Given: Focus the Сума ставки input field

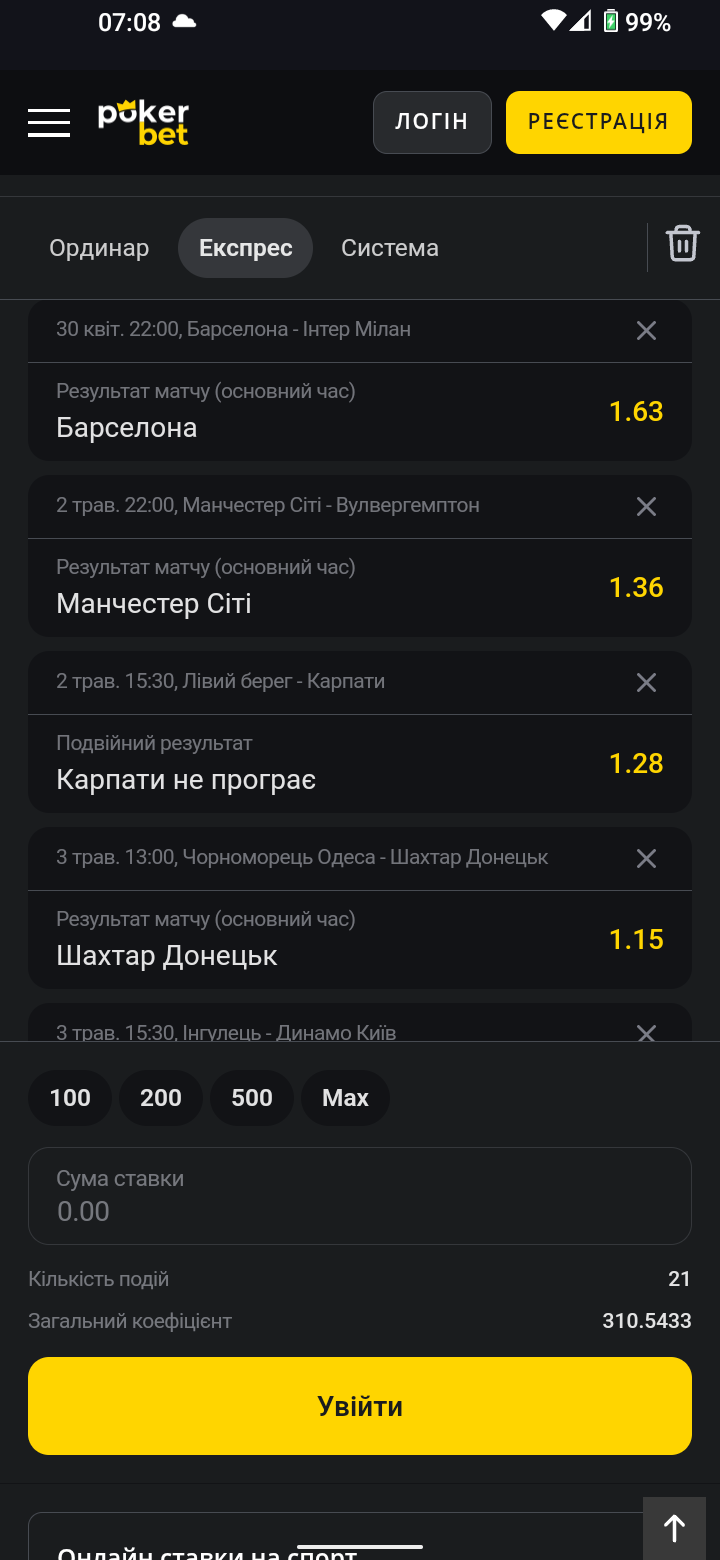Looking at the screenshot, I should coord(360,1196).
